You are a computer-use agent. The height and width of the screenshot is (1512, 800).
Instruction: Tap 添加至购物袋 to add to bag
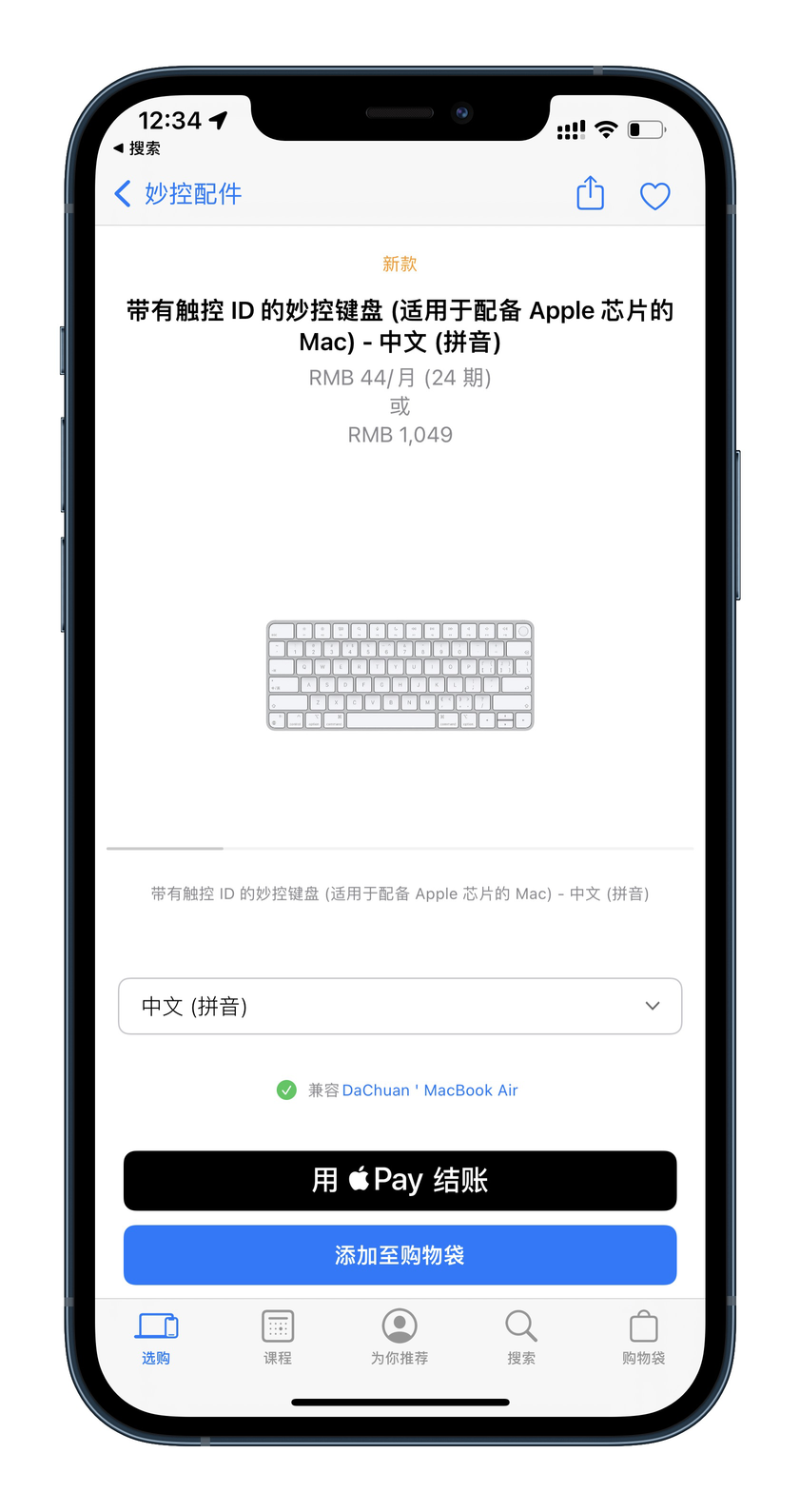click(x=400, y=1255)
